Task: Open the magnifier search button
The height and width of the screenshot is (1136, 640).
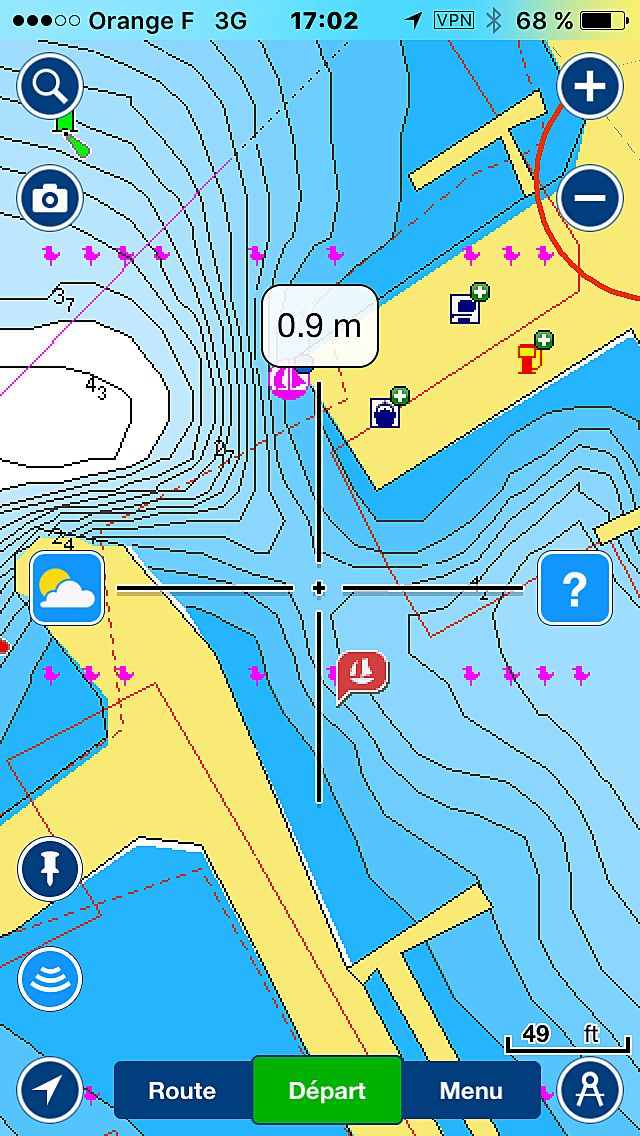Action: (50, 86)
